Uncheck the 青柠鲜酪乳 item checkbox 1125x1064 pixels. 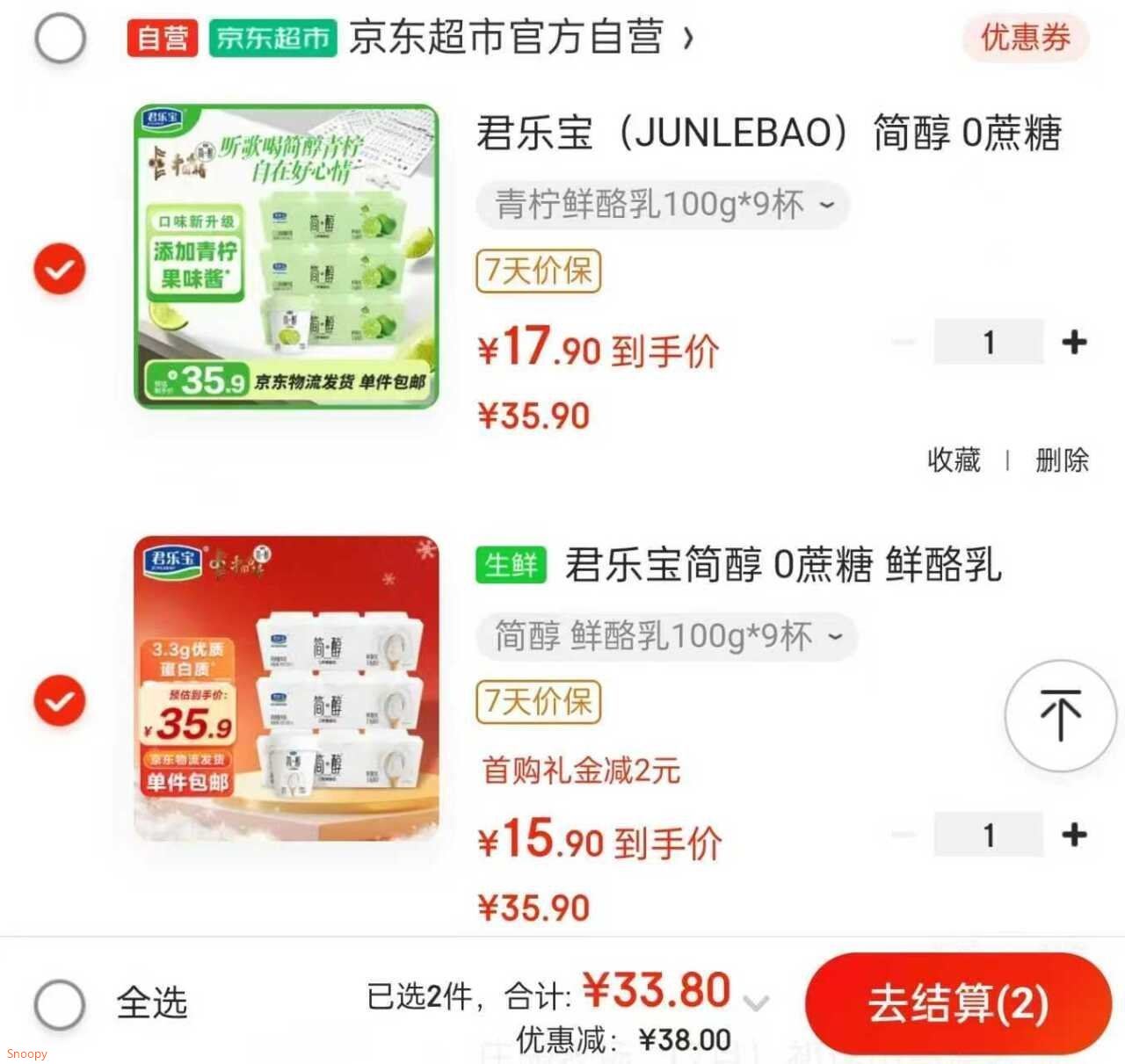60,269
